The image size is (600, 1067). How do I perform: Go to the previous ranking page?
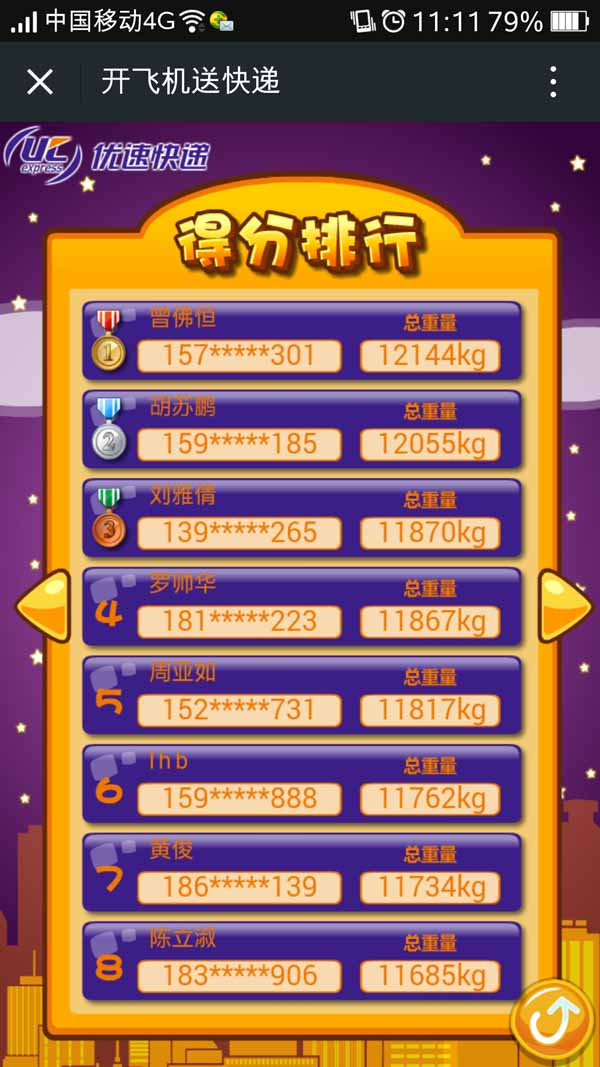click(x=43, y=606)
